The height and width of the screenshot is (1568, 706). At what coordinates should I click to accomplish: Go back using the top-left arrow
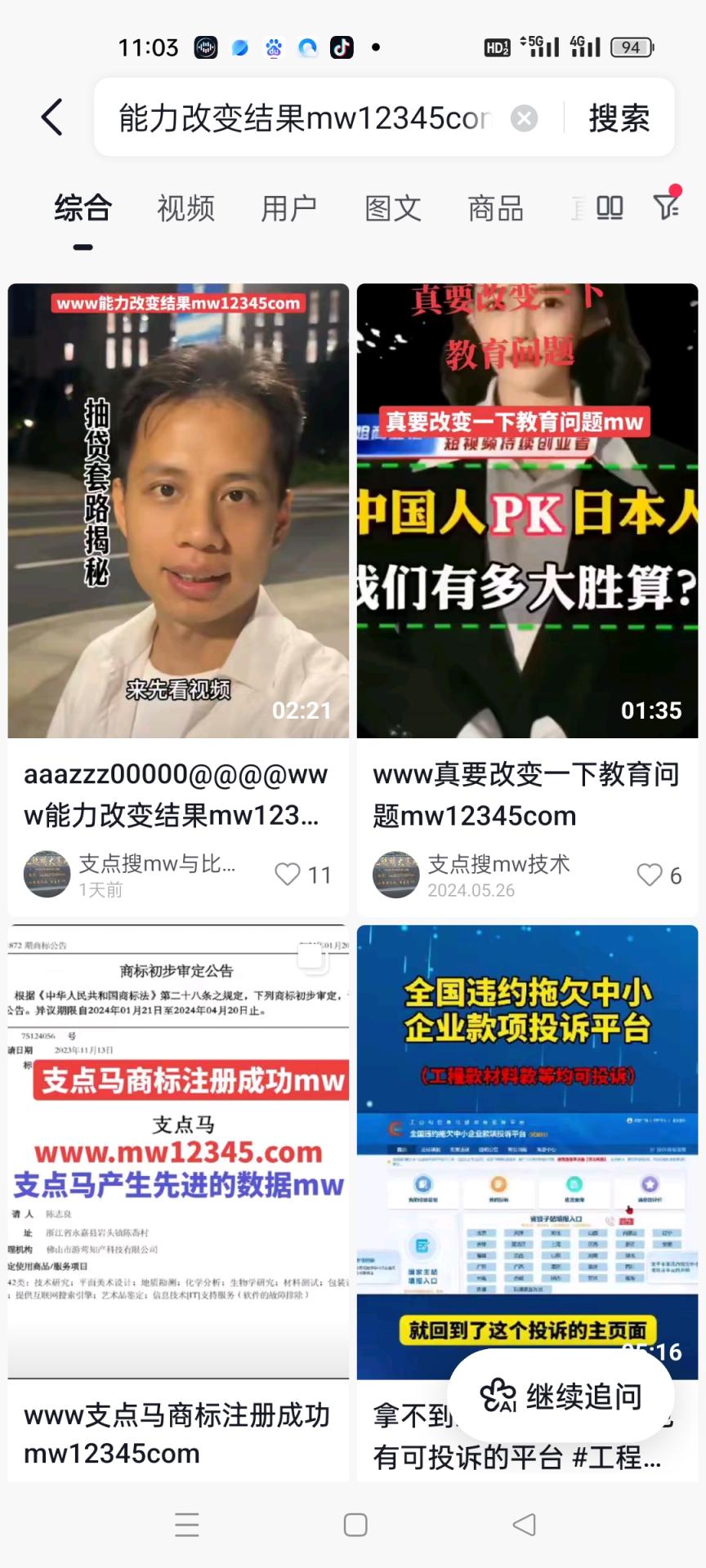tap(52, 117)
